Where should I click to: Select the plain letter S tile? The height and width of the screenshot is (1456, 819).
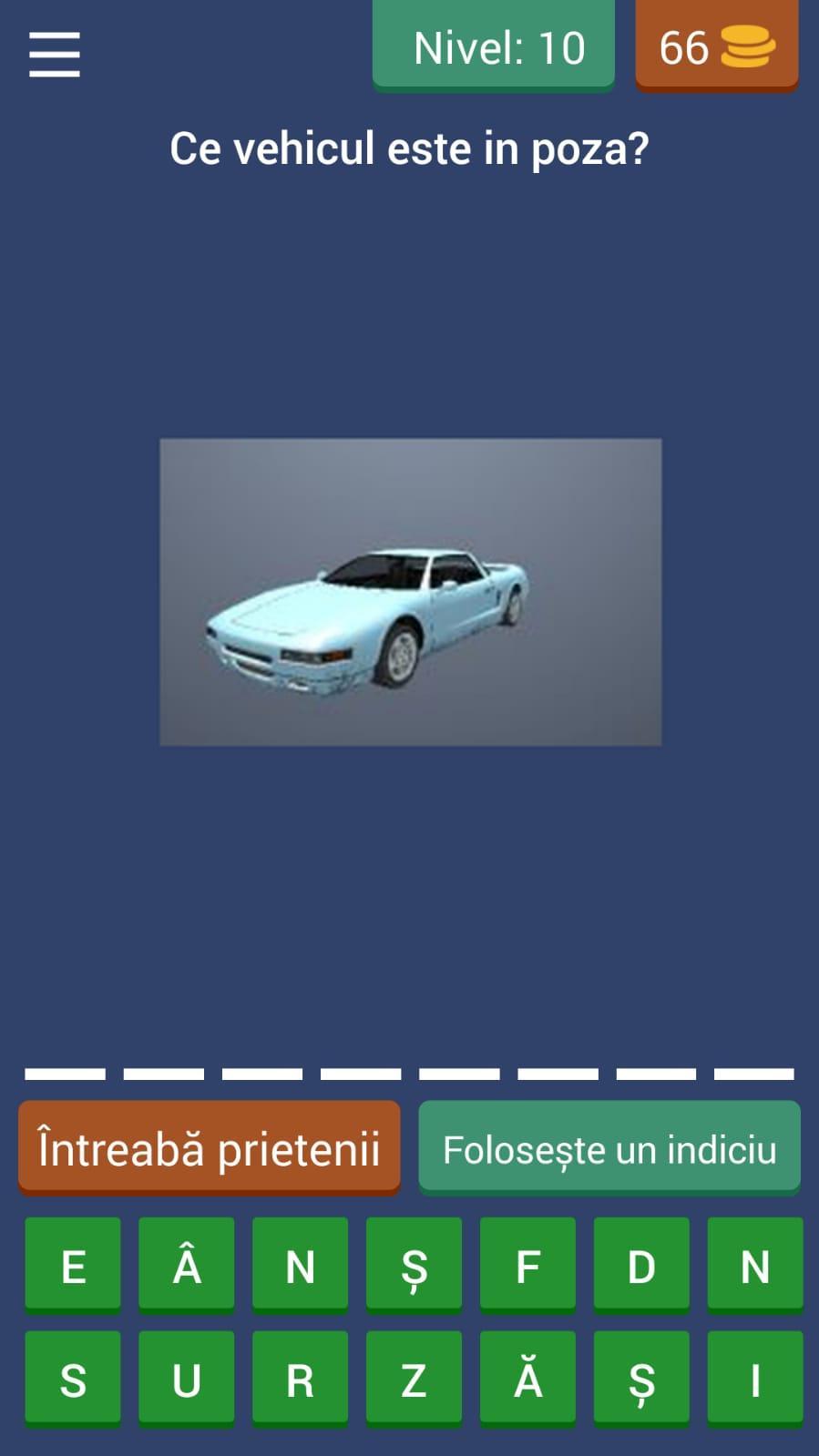coord(73,1379)
